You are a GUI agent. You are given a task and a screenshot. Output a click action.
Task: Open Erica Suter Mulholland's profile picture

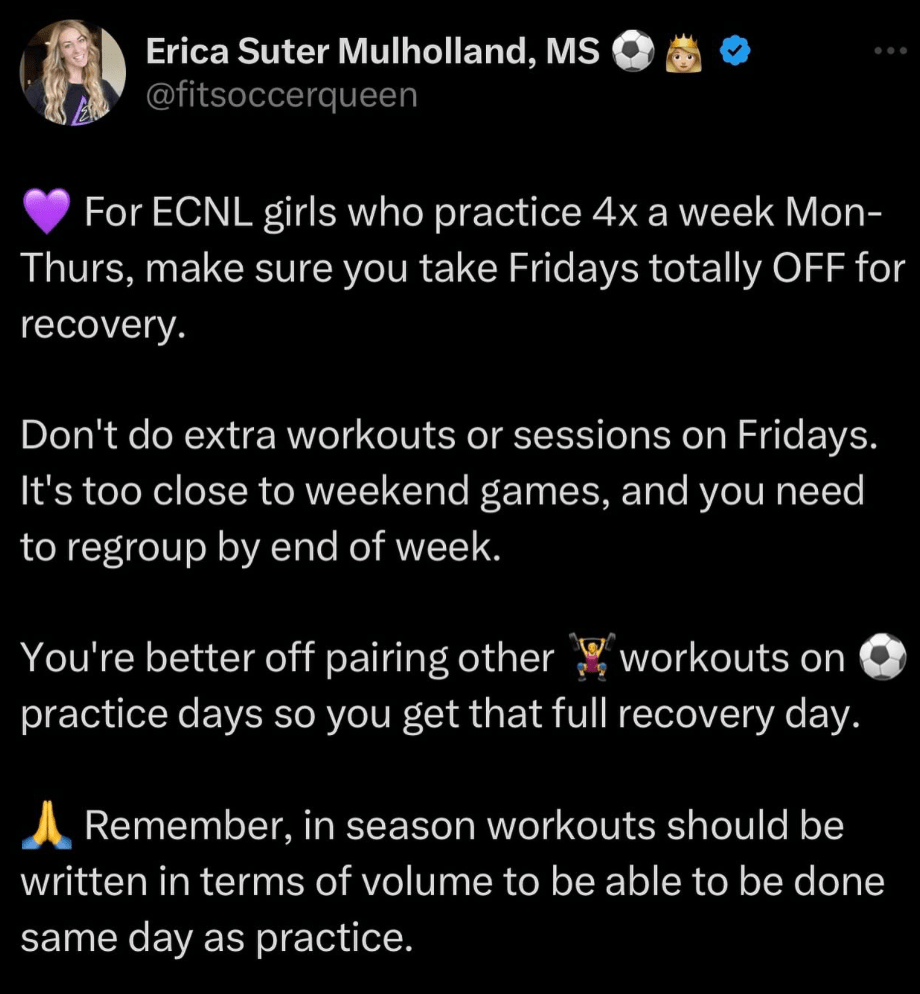73,75
